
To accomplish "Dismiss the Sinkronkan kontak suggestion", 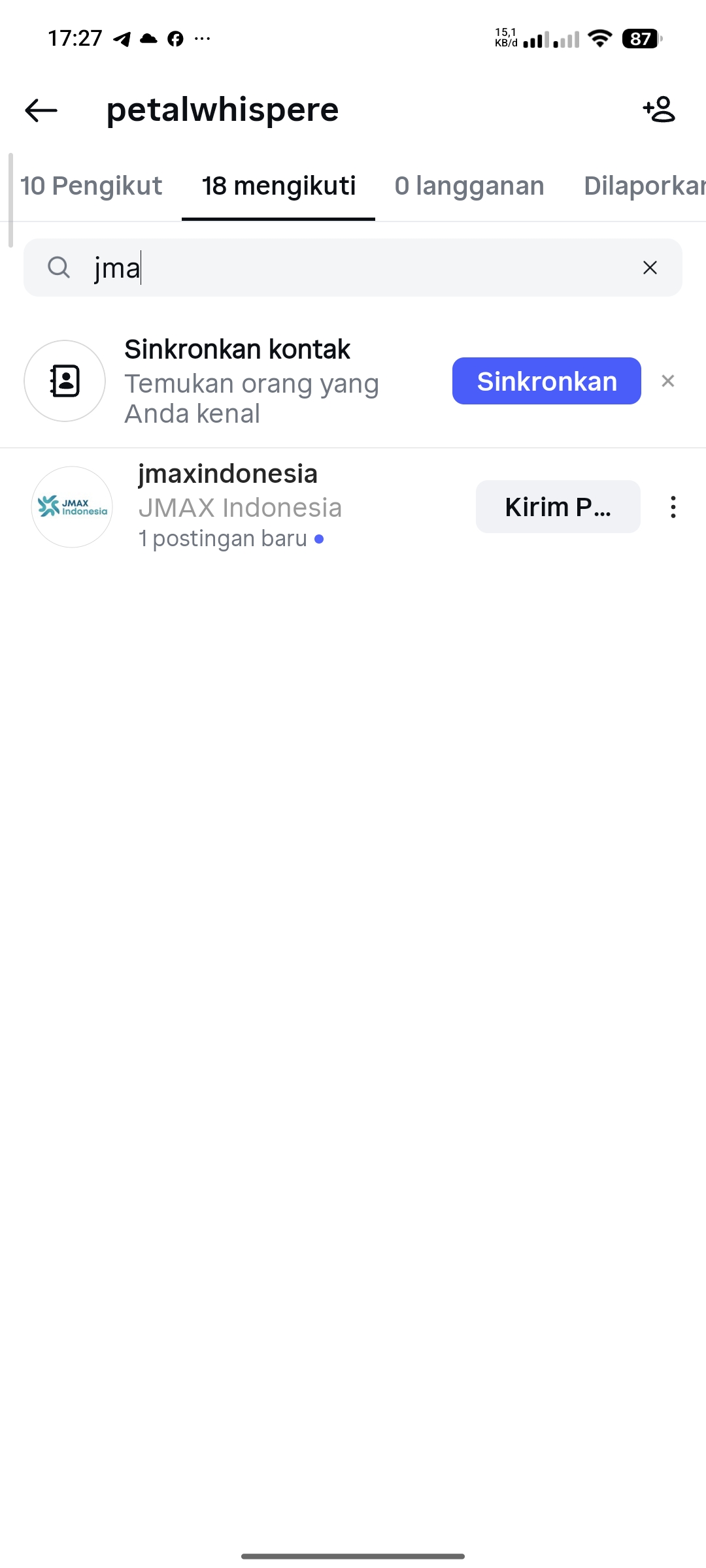I will 667,382.
